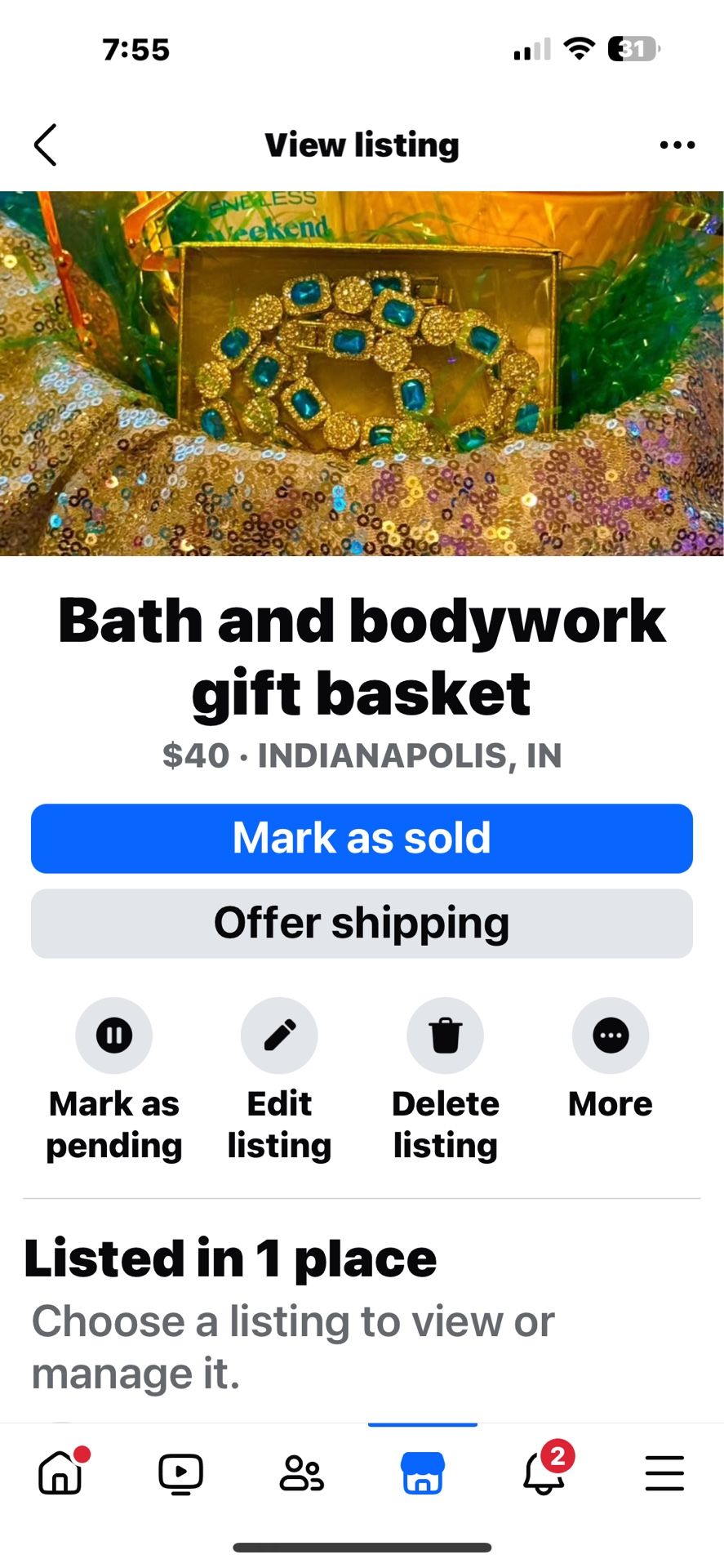Screen dimensions: 724x1568
Task: Open the gift basket listing photo
Action: coord(362,373)
